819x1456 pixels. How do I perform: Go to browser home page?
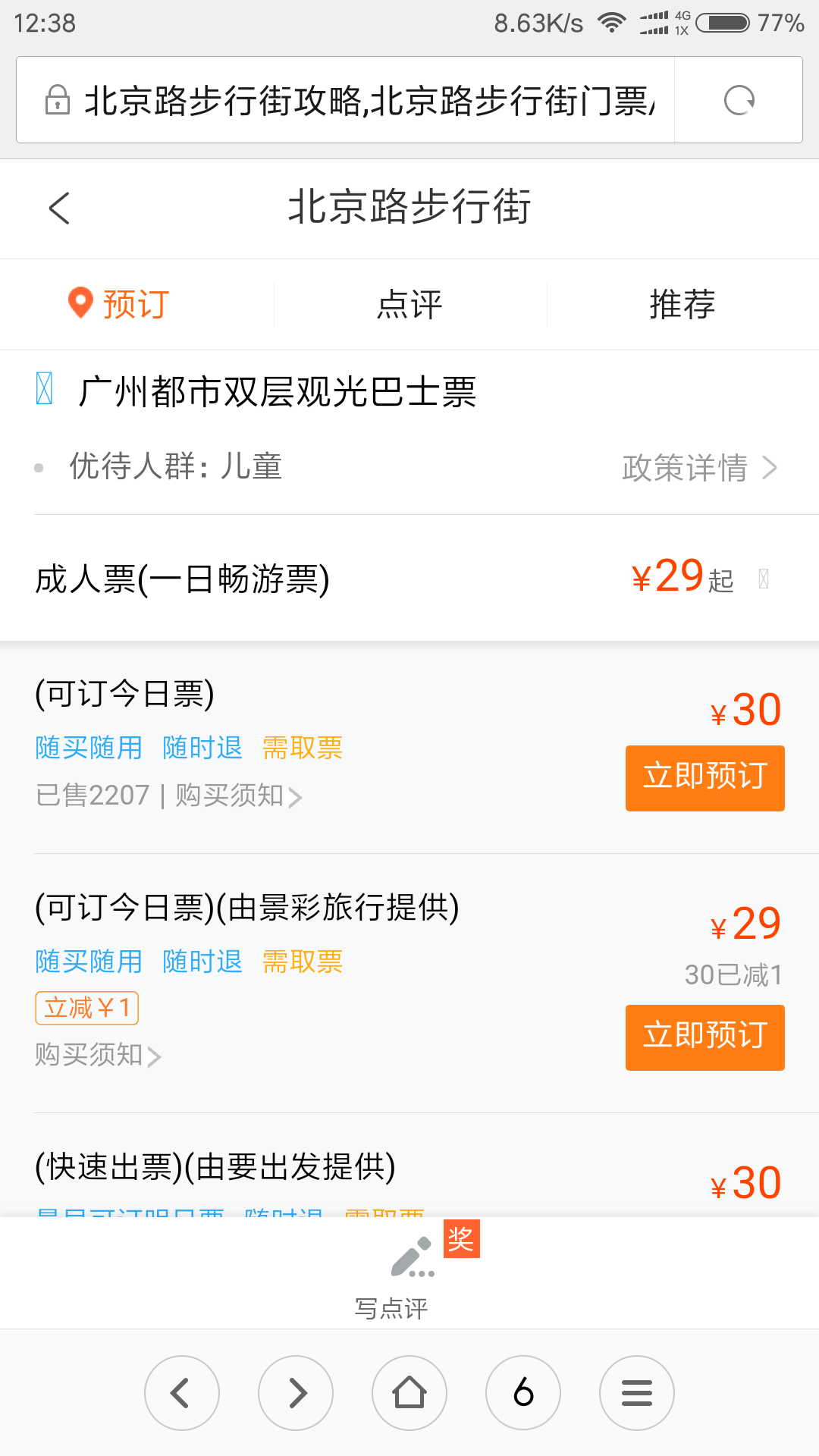(x=409, y=1393)
